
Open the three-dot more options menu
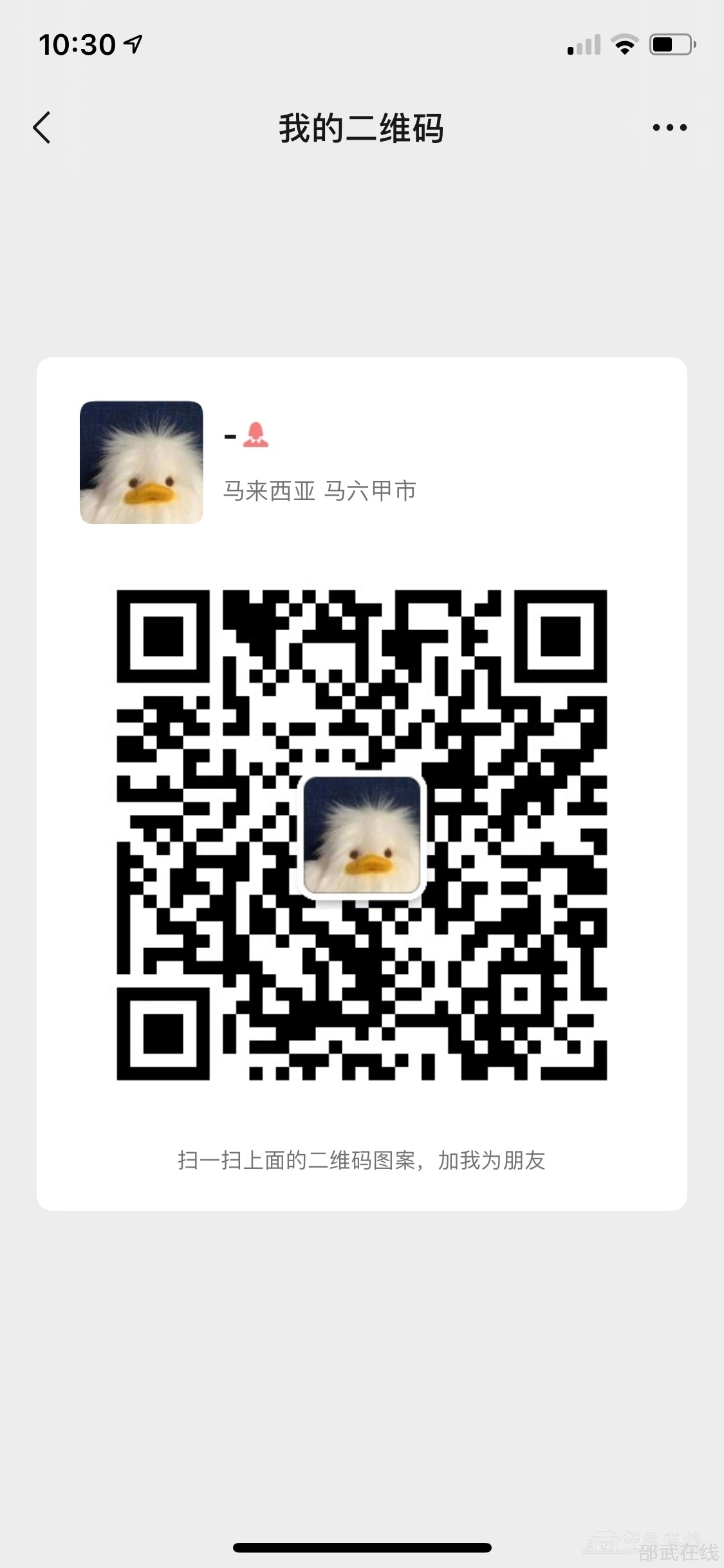tap(669, 127)
